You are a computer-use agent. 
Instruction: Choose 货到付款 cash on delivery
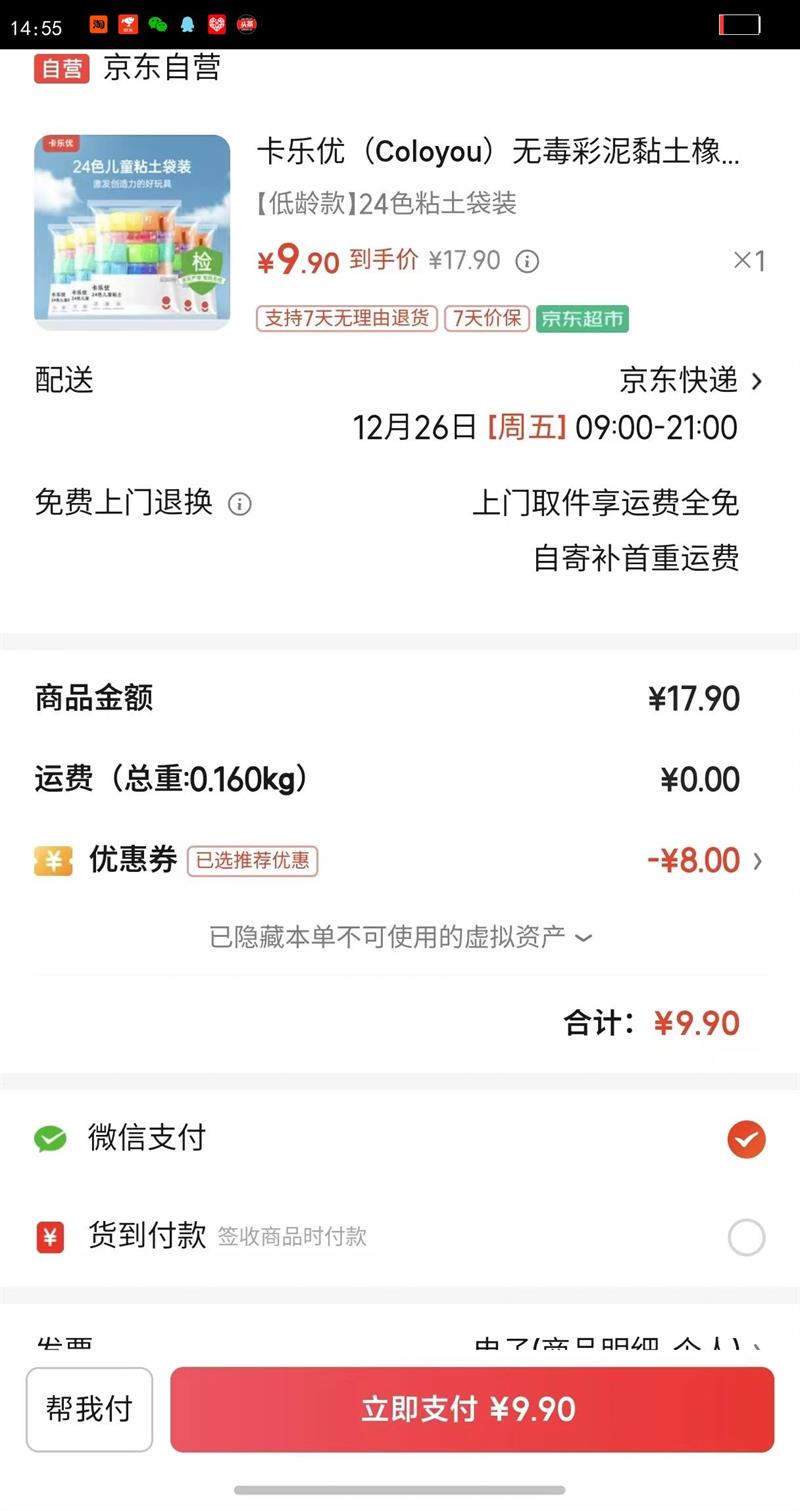pyautogui.click(x=746, y=1238)
